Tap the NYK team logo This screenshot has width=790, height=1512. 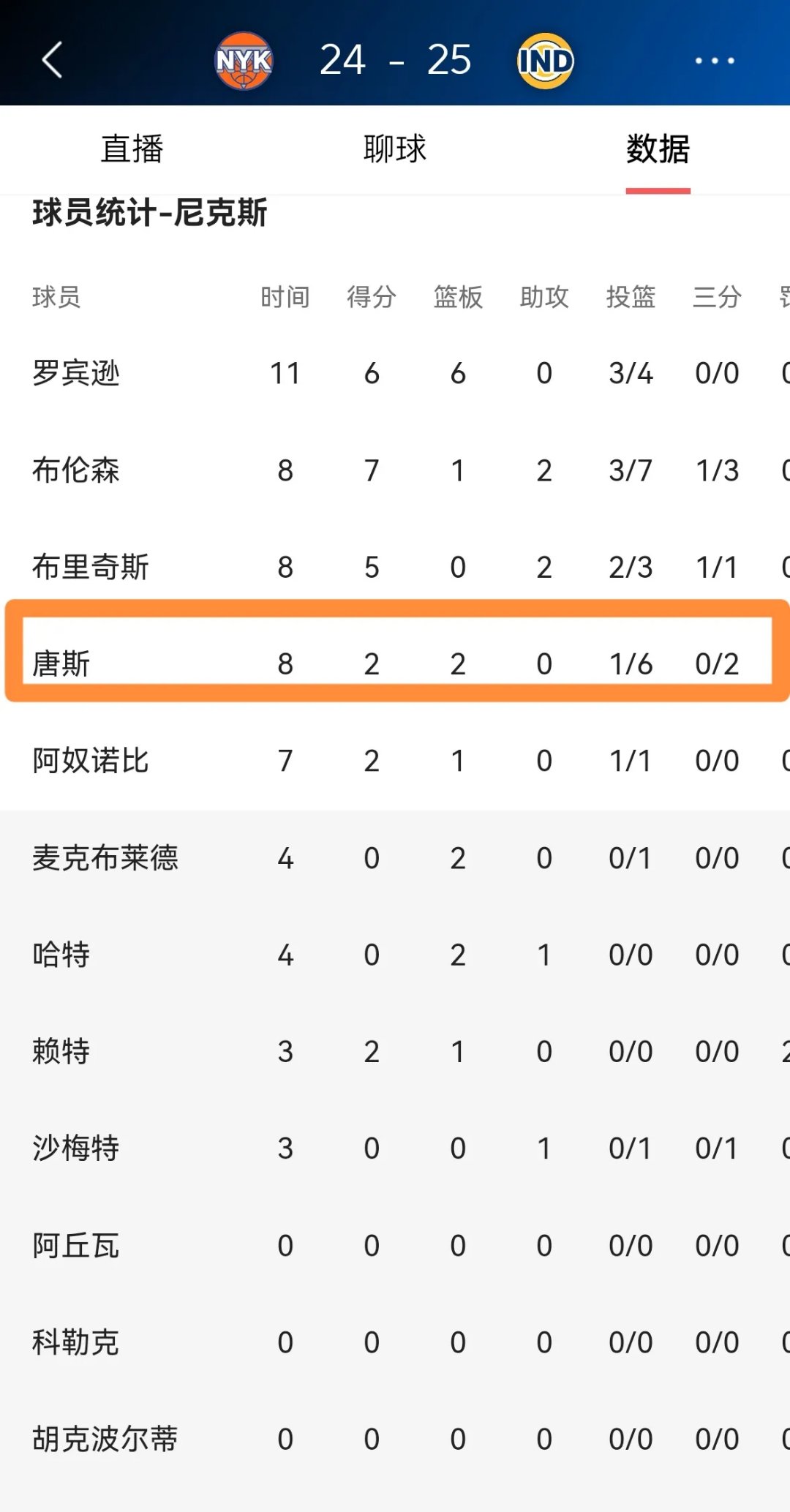point(242,61)
